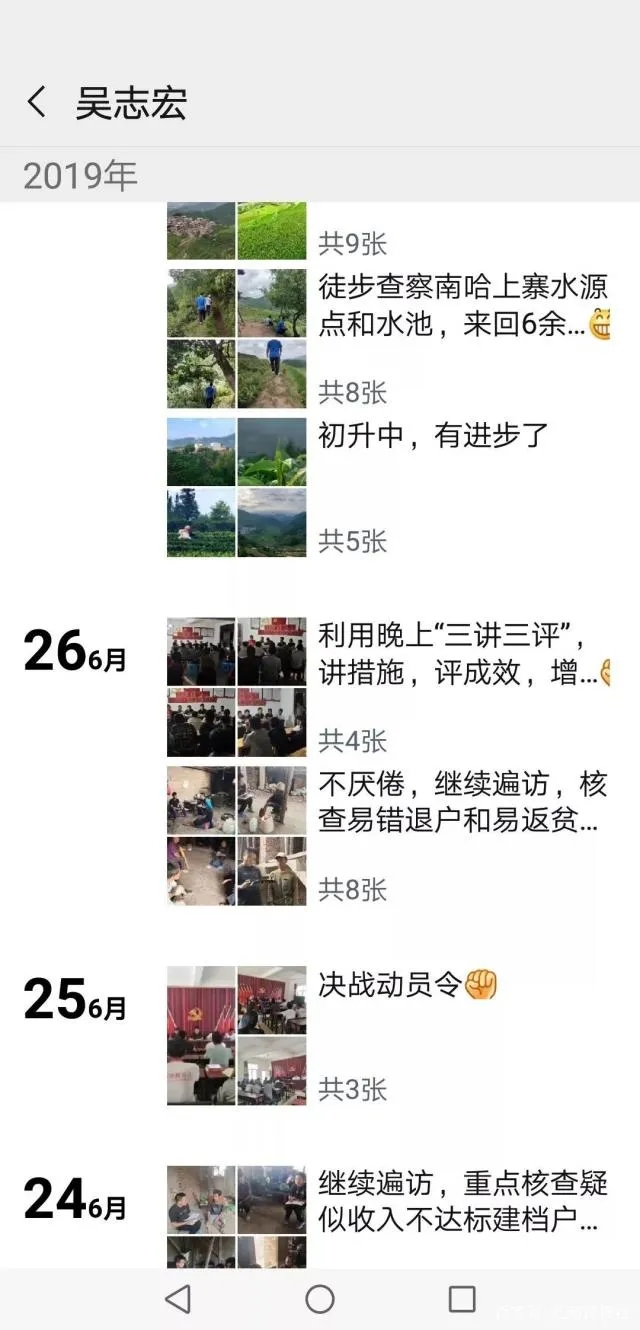Viewport: 640px width, 1330px height.
Task: Open the top post with 共9张
Action: pos(352,243)
